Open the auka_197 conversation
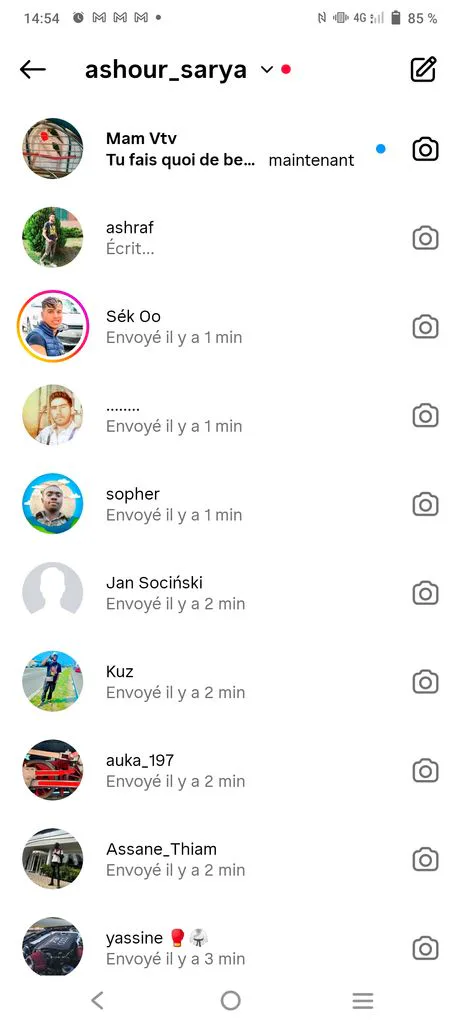This screenshot has height=1024, width=461. pos(230,771)
